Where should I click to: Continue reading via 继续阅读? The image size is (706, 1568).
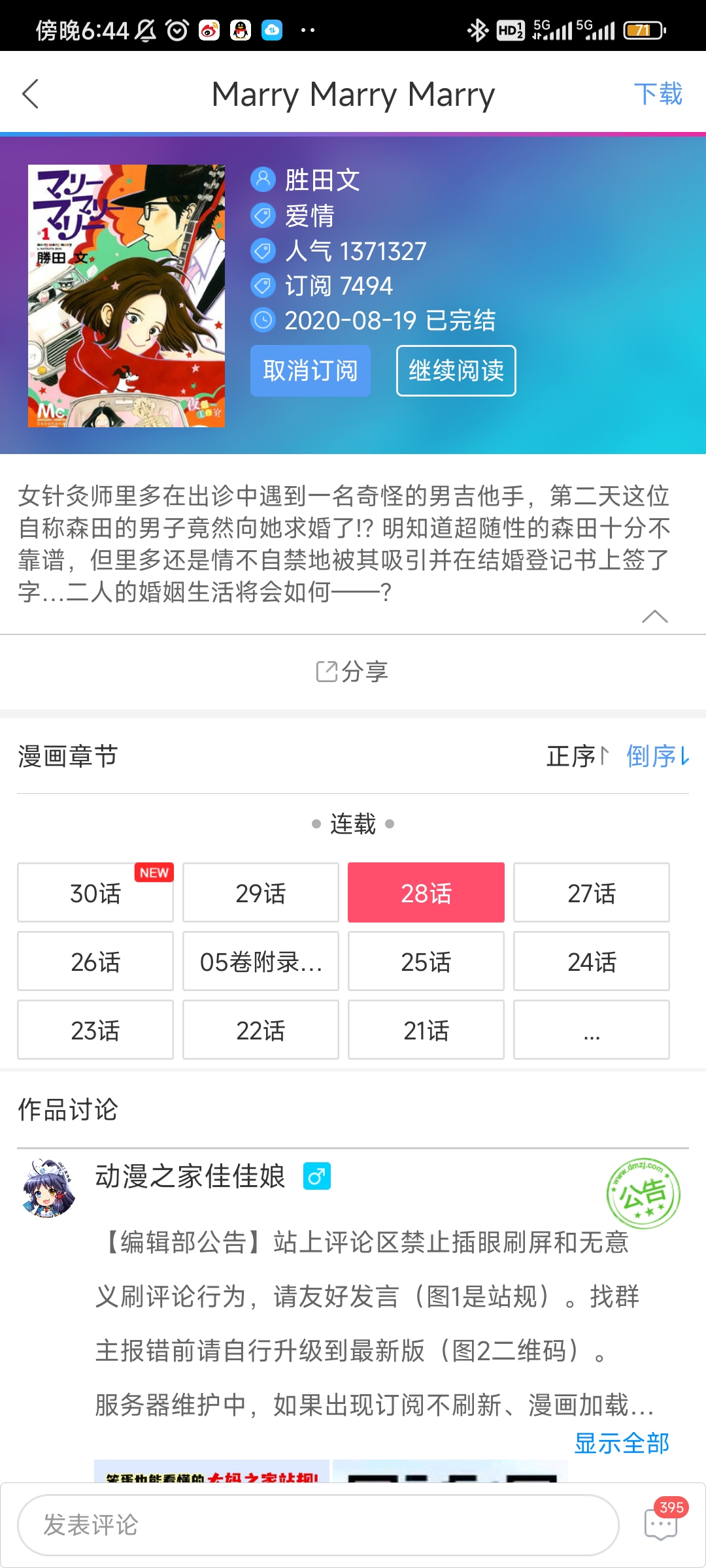click(456, 370)
